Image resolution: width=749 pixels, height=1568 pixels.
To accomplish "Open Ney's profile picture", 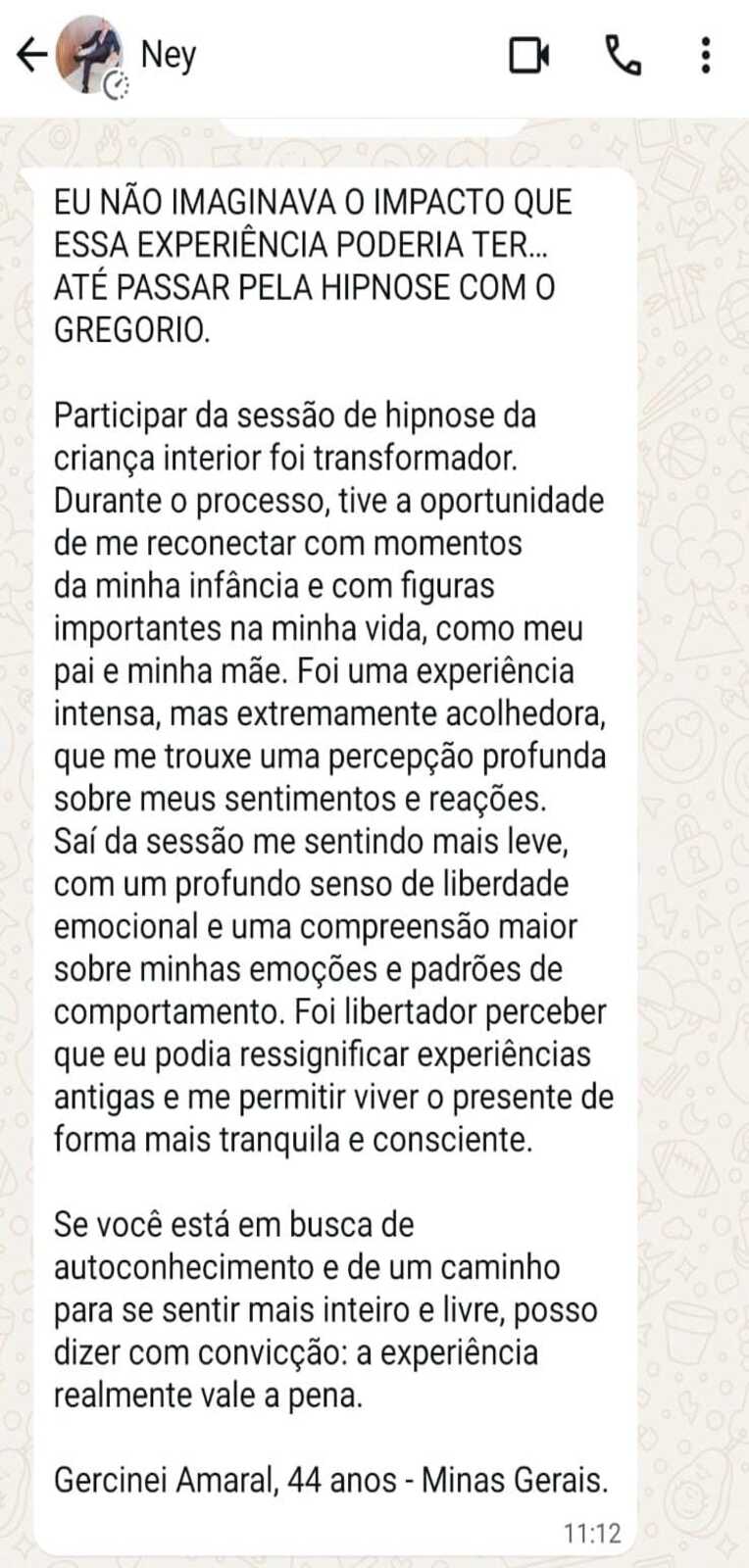I will pos(90,56).
